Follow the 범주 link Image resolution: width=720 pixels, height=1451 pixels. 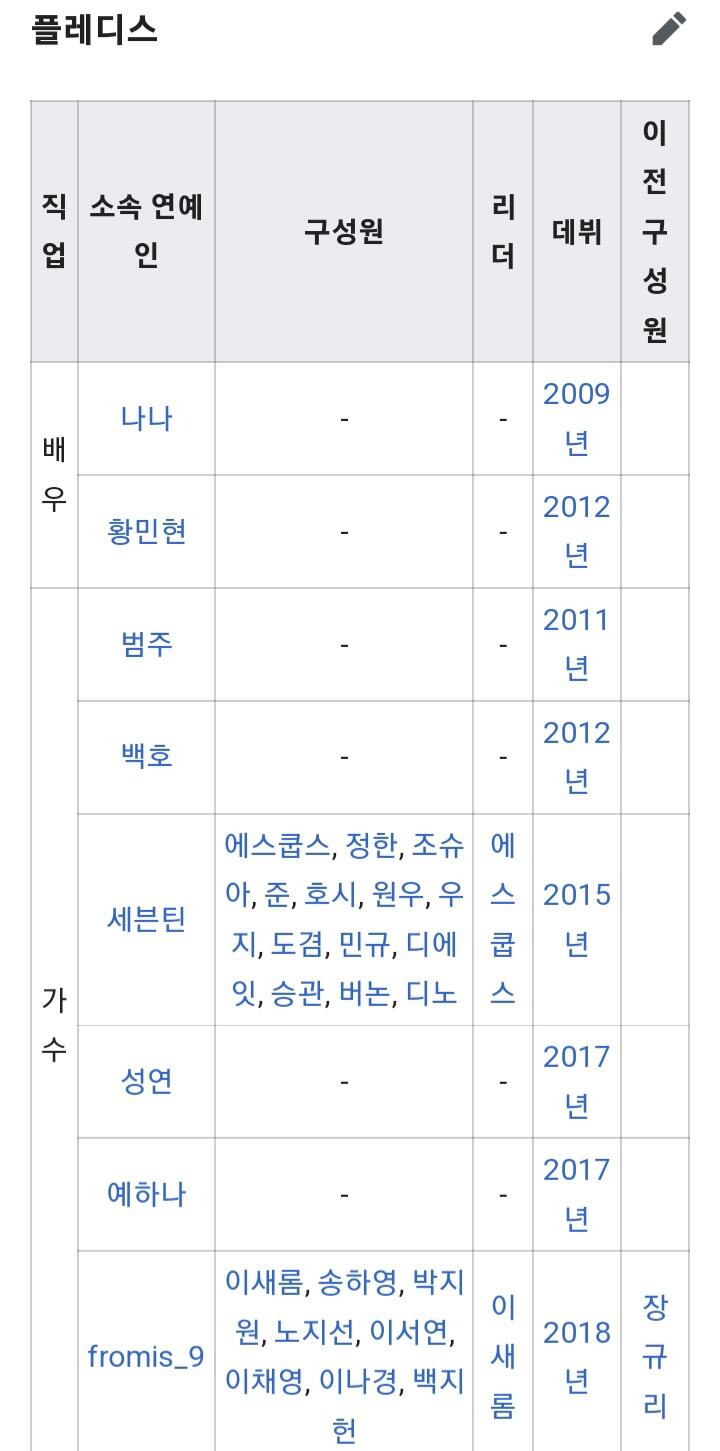click(x=147, y=644)
